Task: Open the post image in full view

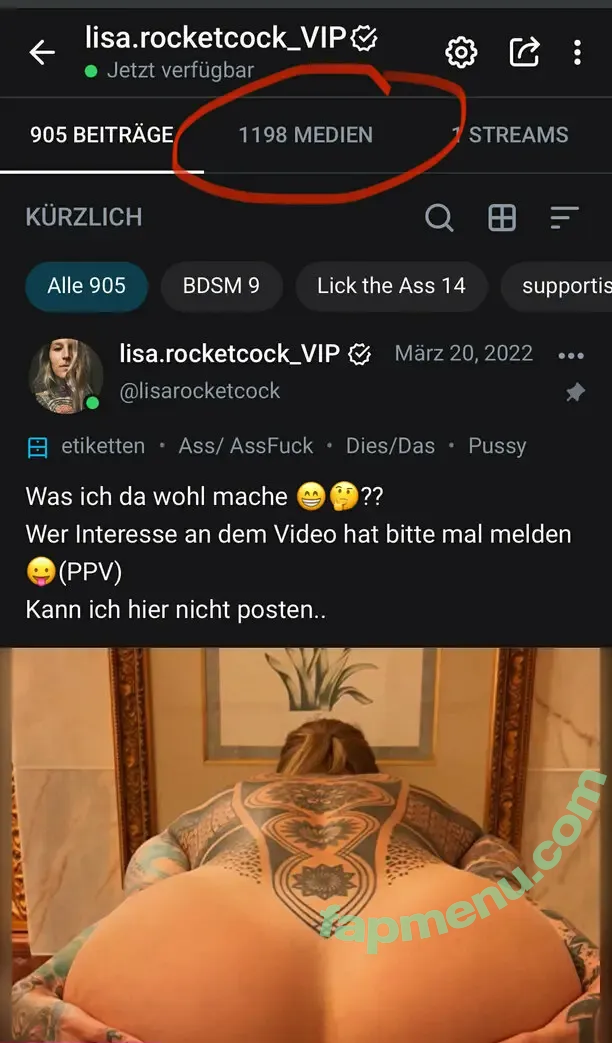Action: [306, 845]
